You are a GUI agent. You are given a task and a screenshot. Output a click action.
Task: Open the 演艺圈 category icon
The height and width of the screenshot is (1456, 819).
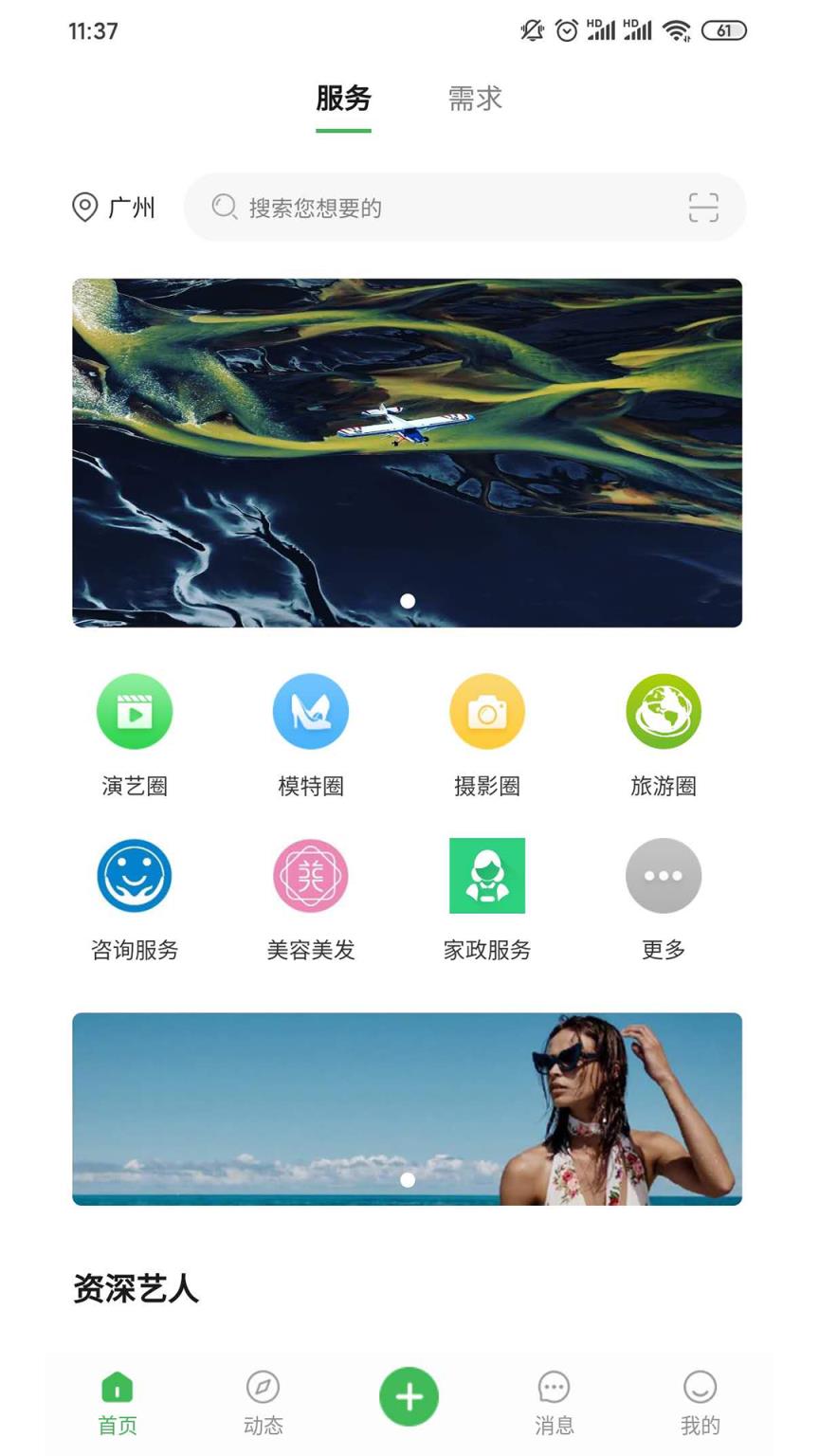[x=134, y=710]
